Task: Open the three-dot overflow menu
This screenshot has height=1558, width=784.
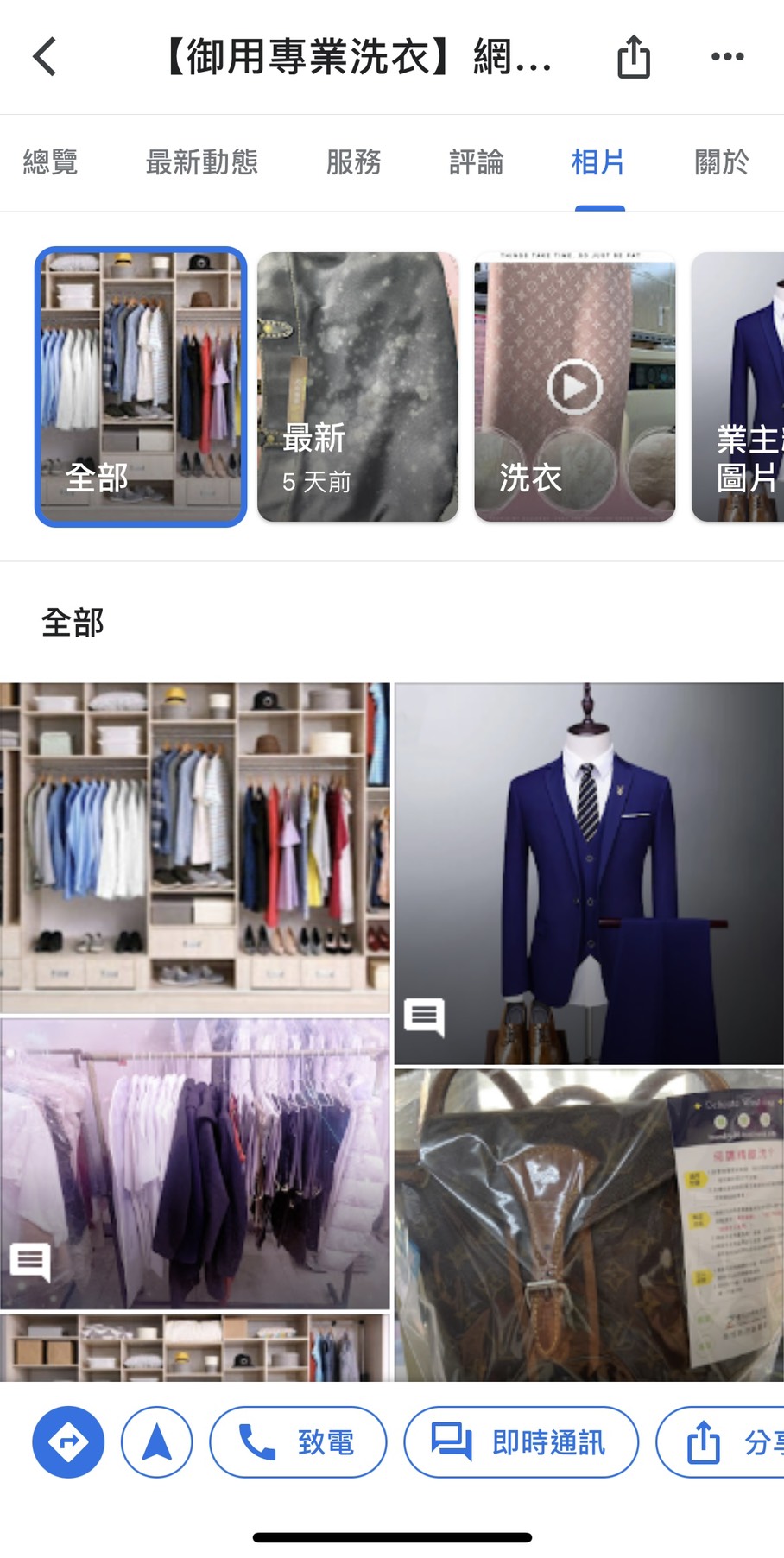Action: point(727,57)
